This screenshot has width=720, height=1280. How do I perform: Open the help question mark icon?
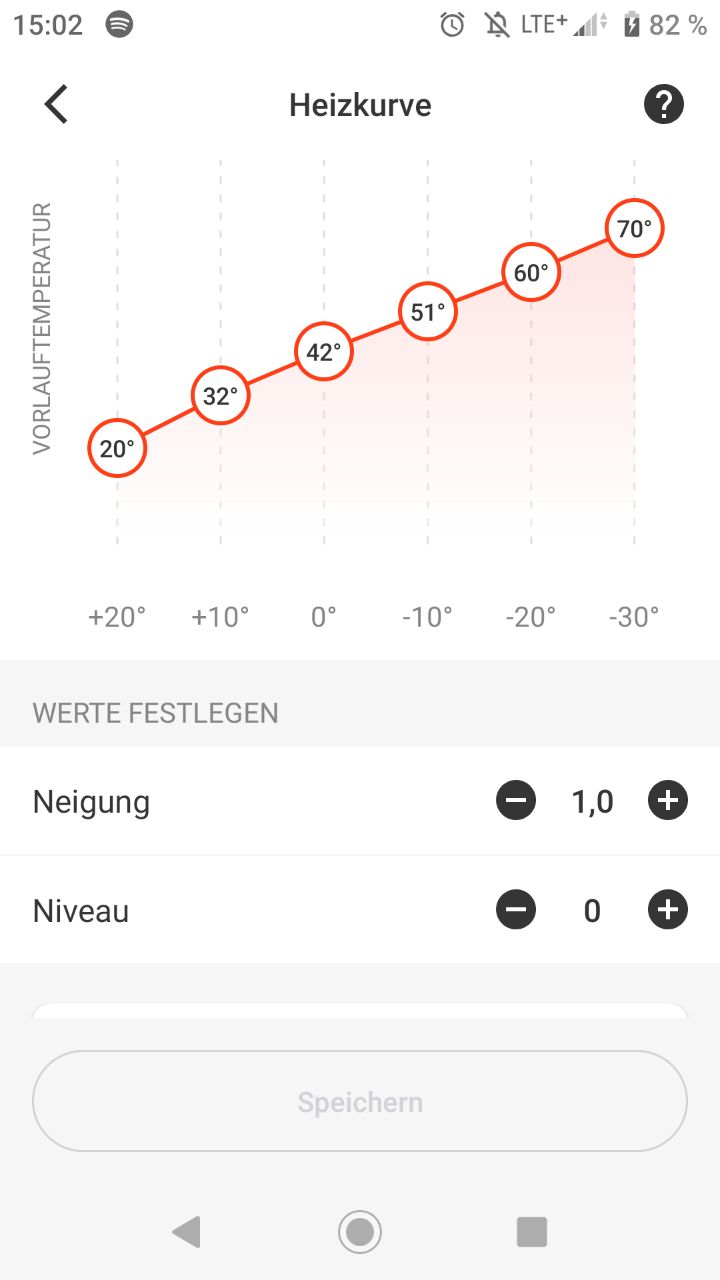[x=664, y=104]
